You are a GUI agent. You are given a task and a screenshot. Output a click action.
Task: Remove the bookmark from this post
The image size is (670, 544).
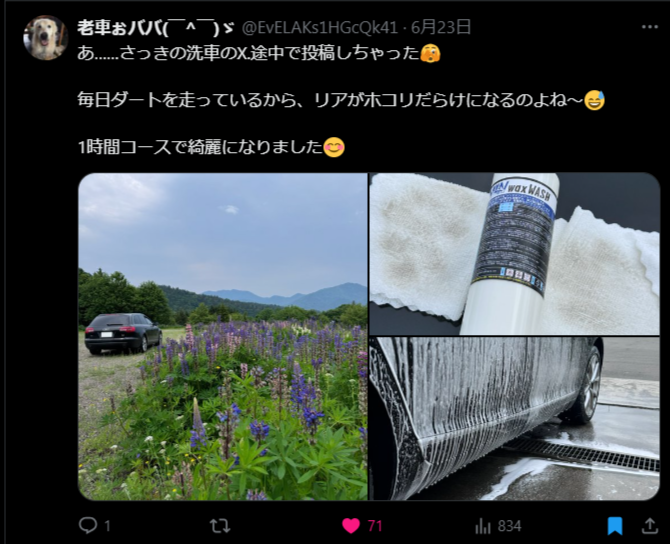coord(615,525)
